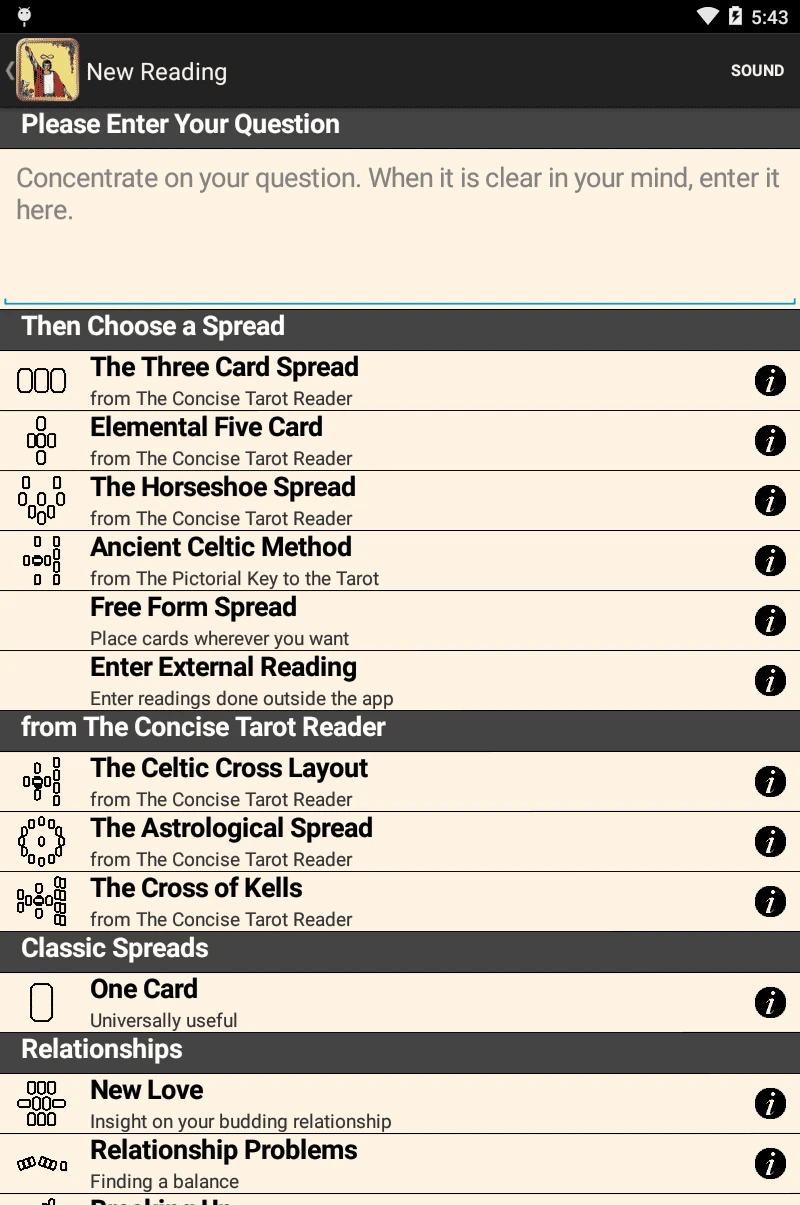Show info for New Love spread
800x1205 pixels.
pyautogui.click(x=770, y=1104)
